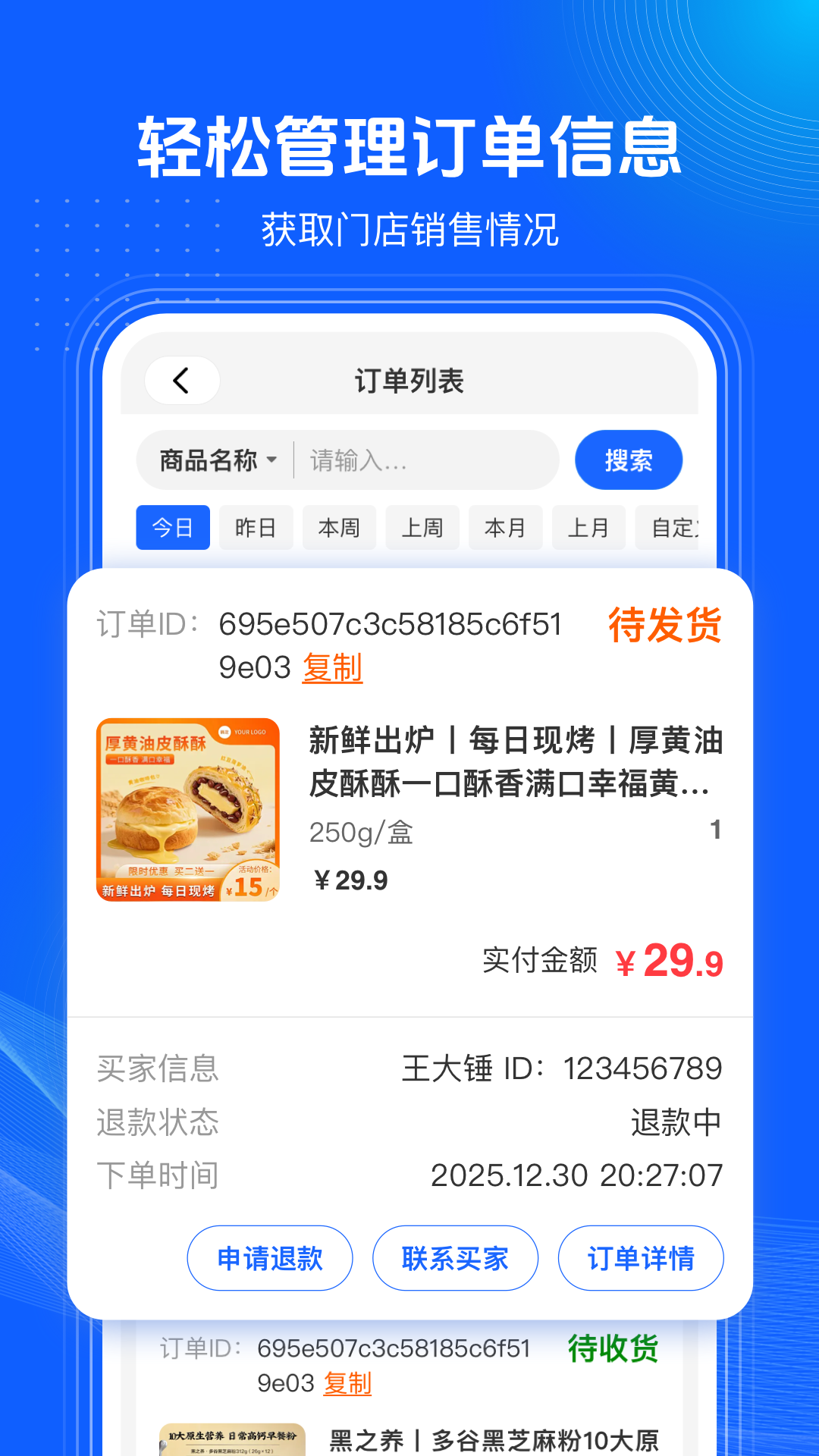Switch to the 上周 filter
This screenshot has height=1456, width=819.
[422, 528]
